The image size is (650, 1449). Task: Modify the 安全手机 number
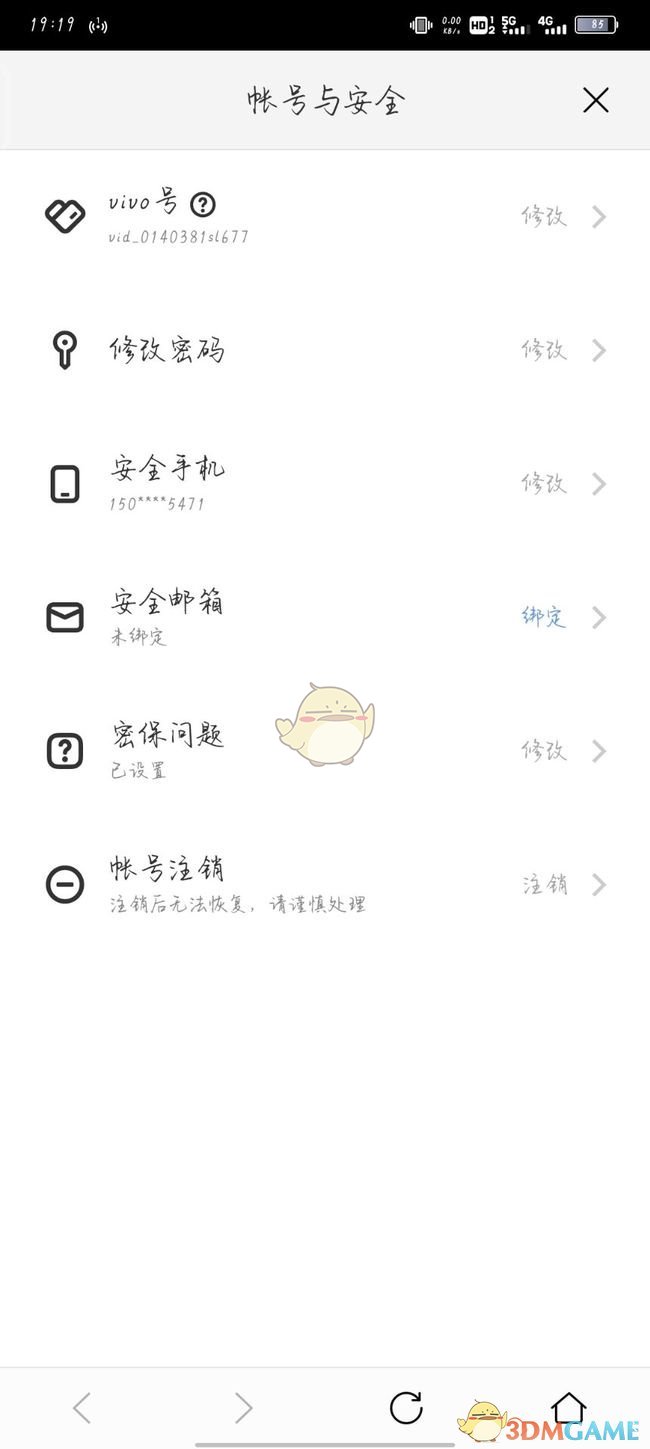(x=562, y=484)
